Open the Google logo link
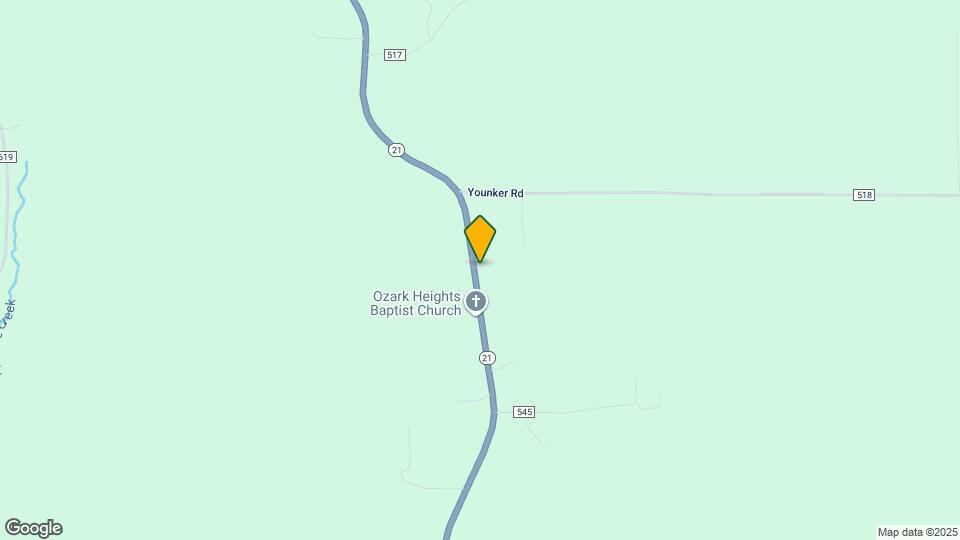 (34, 528)
